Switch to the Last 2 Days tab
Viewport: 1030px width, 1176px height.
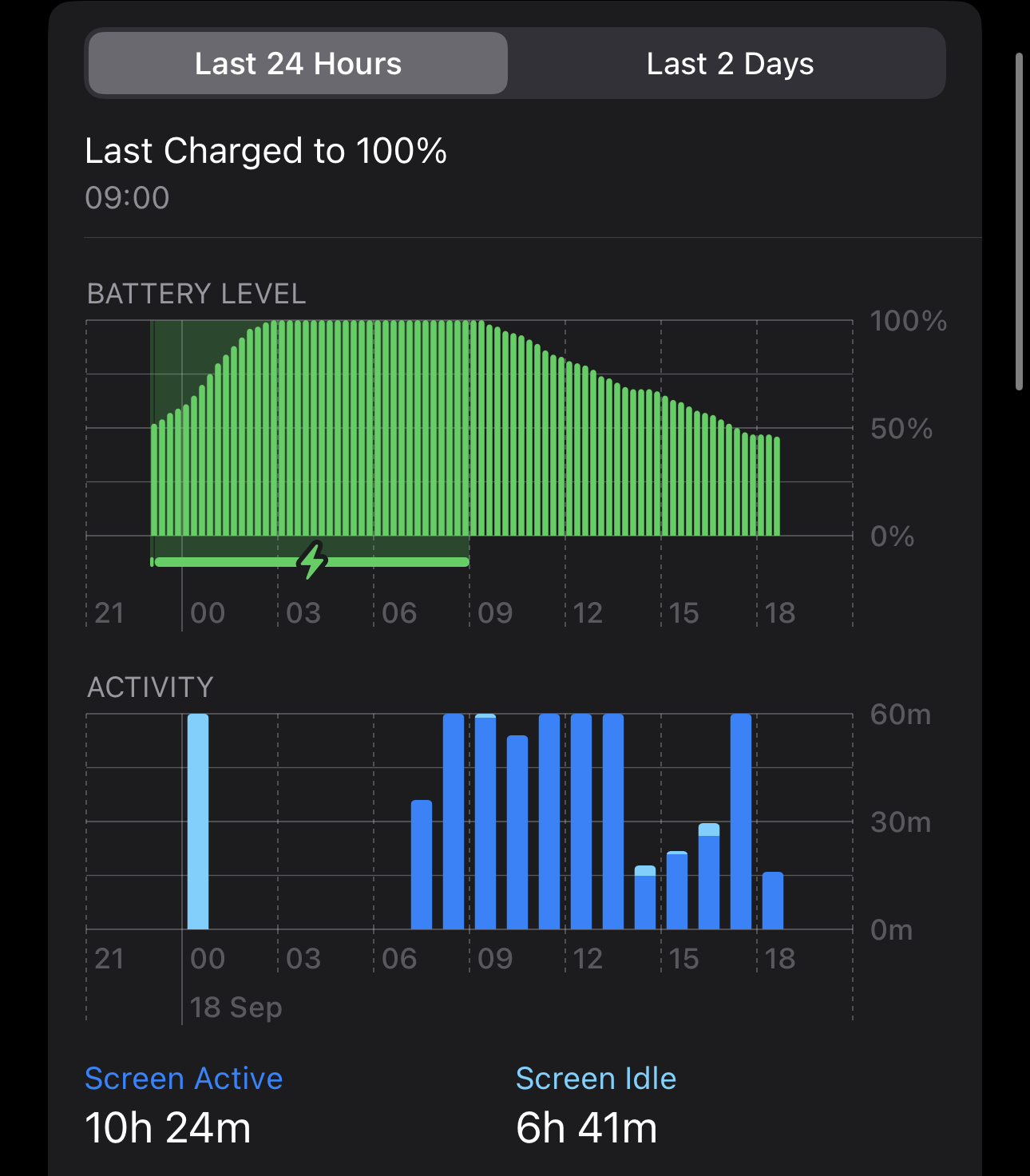tap(729, 64)
